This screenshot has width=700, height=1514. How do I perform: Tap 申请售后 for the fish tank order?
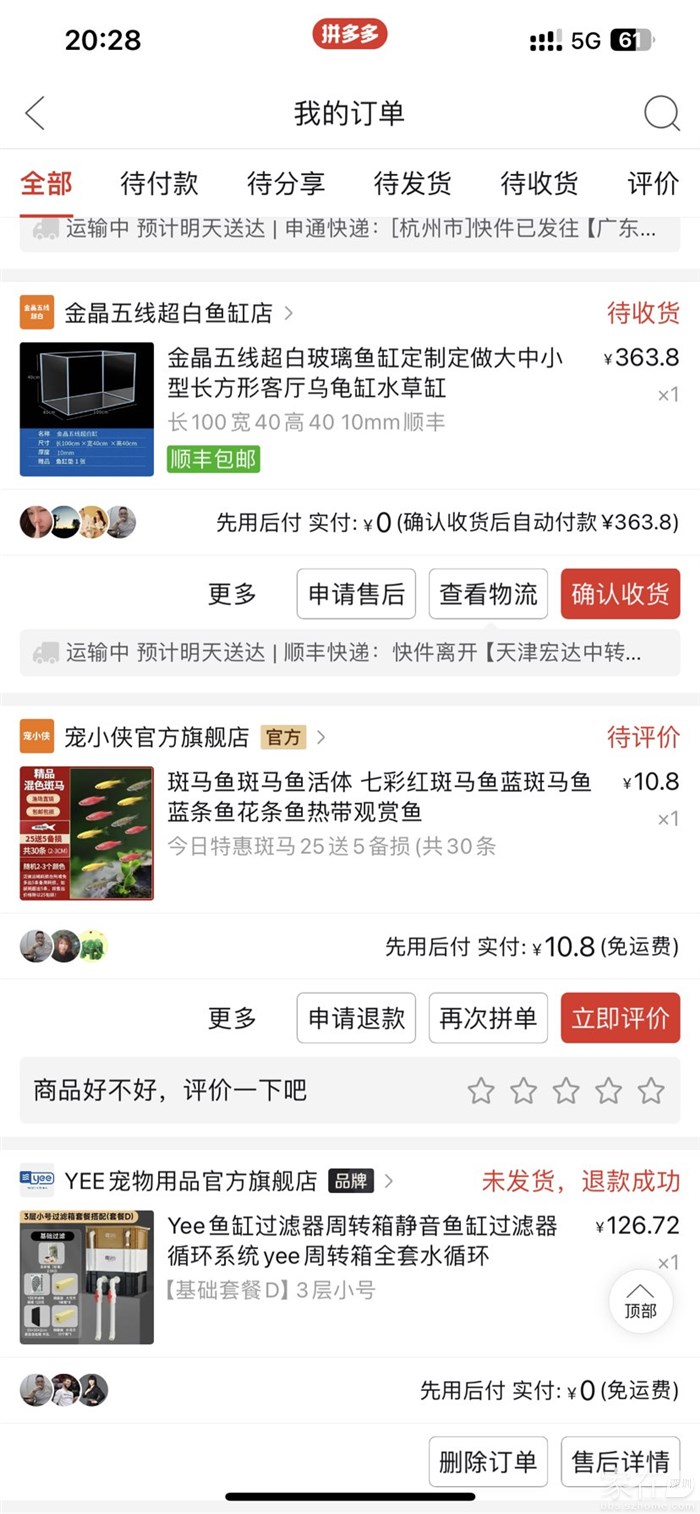tap(356, 594)
